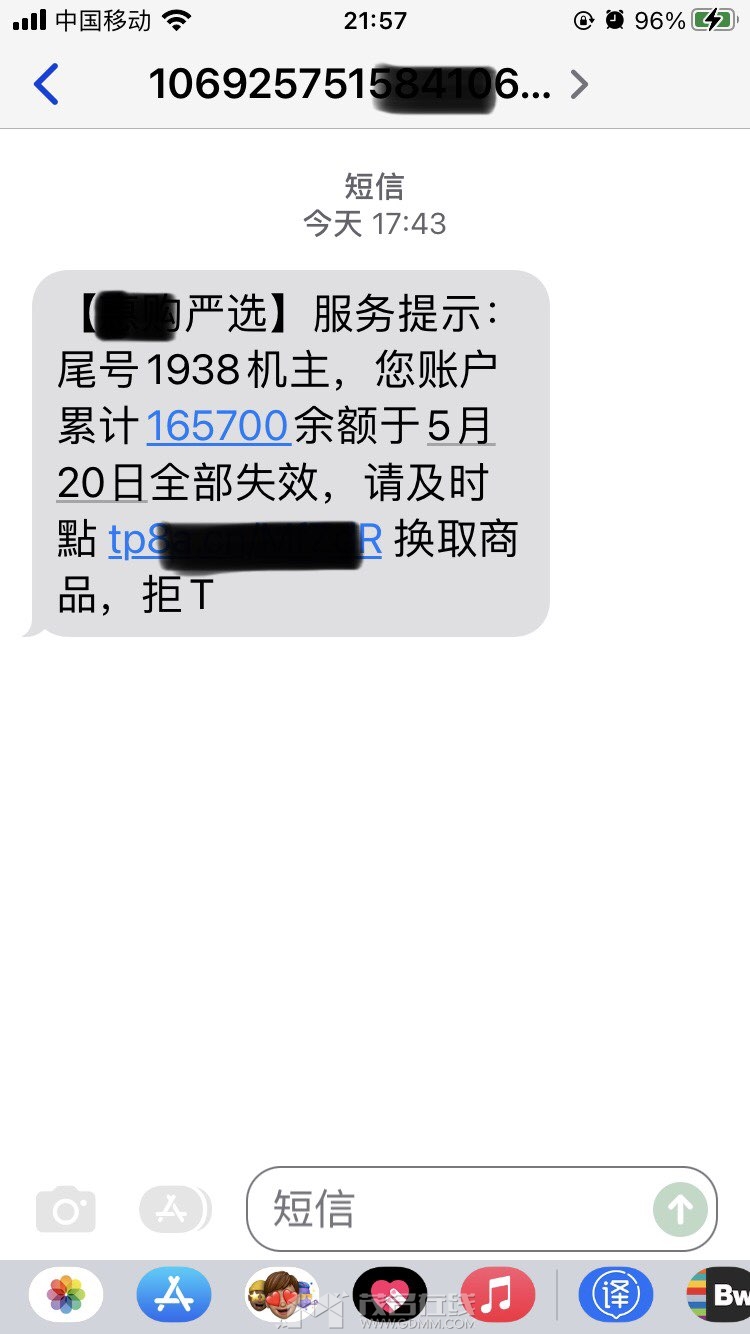The image size is (750, 1334).
Task: Open the Digital Touch heart app
Action: coord(390,1295)
